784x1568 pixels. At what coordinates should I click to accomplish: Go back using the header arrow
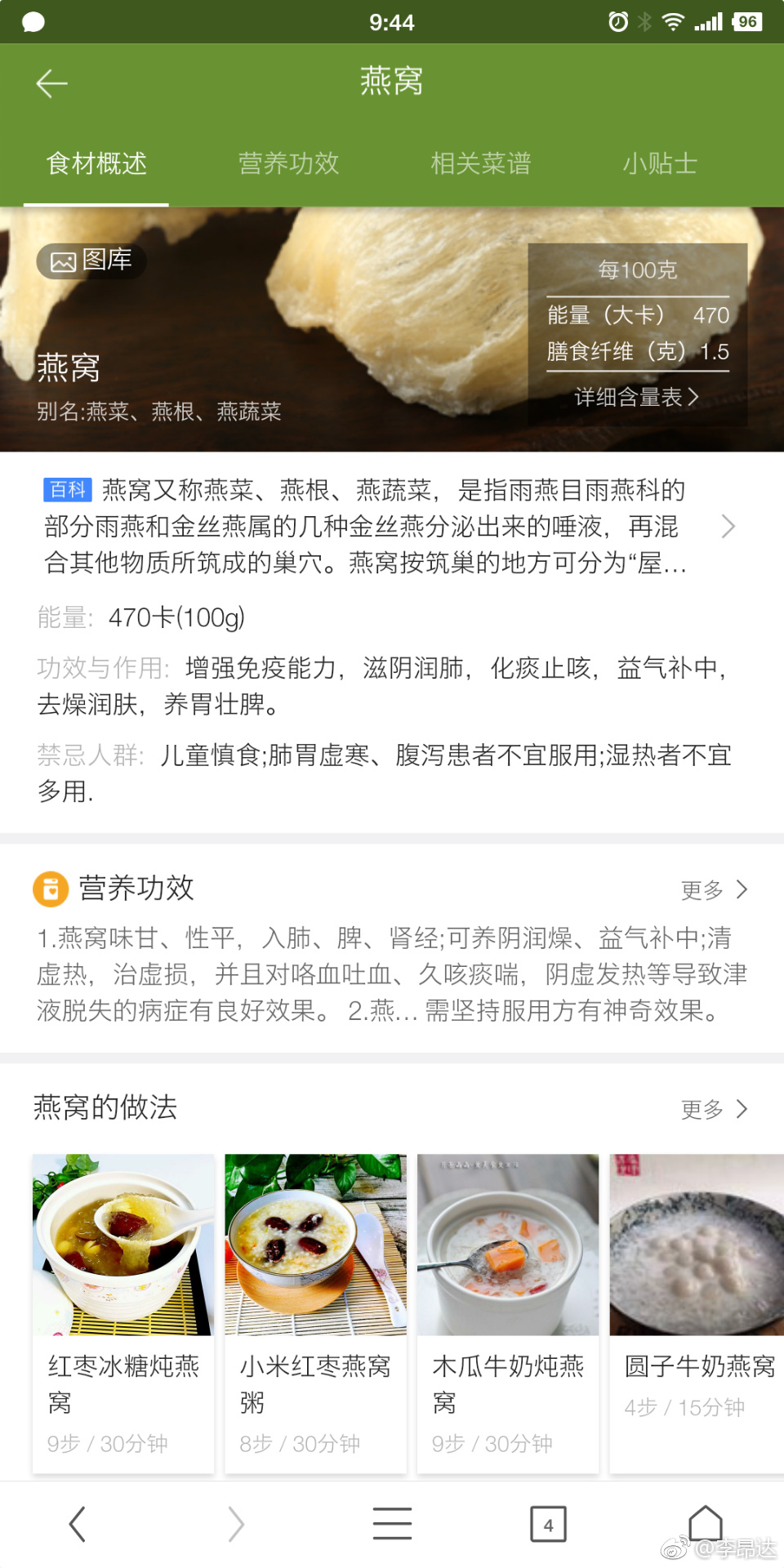[x=52, y=83]
